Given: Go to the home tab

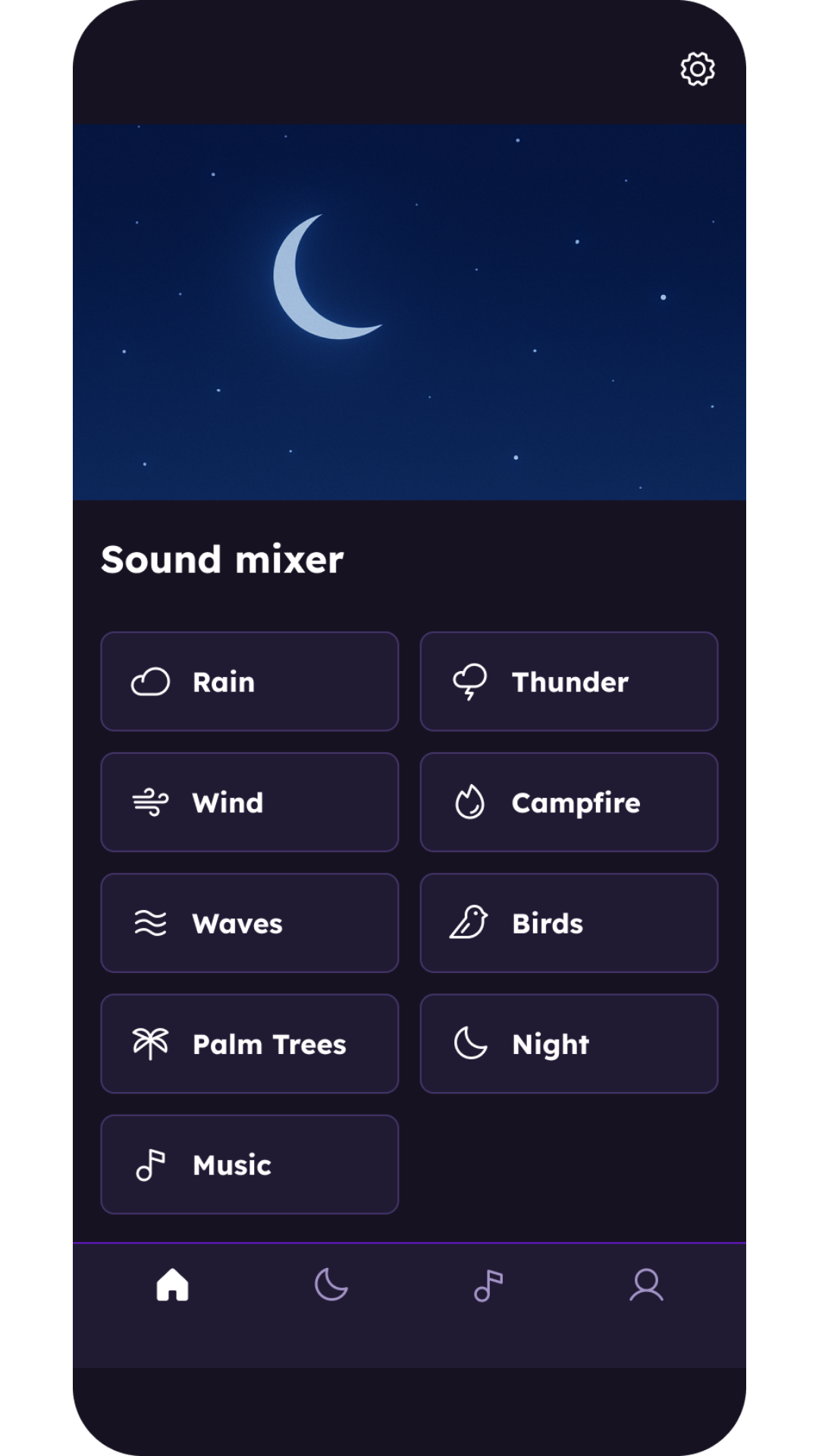Looking at the screenshot, I should point(172,1285).
